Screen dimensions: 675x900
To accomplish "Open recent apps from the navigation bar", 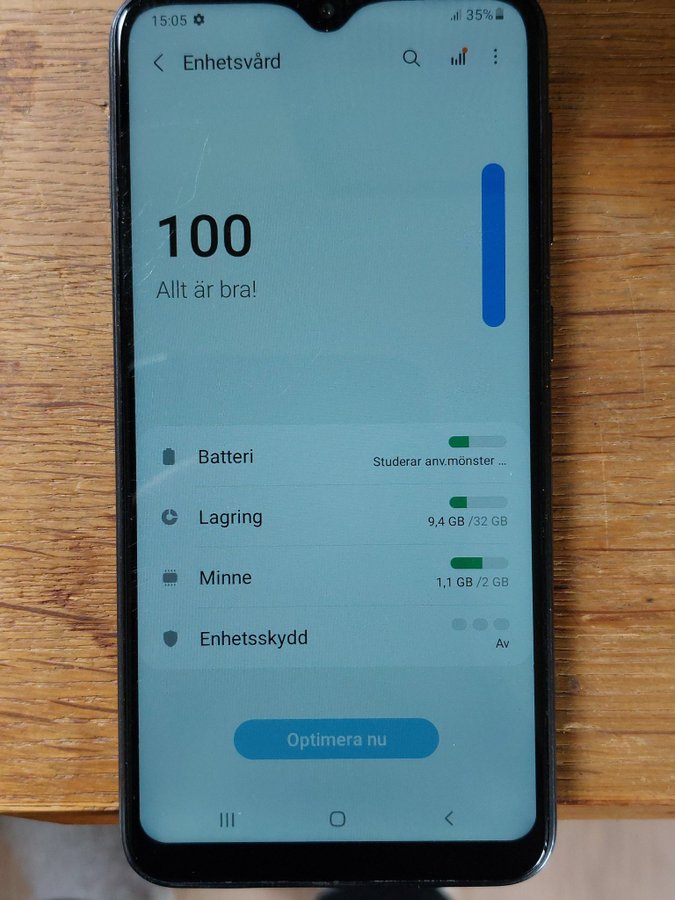I will pos(227,819).
